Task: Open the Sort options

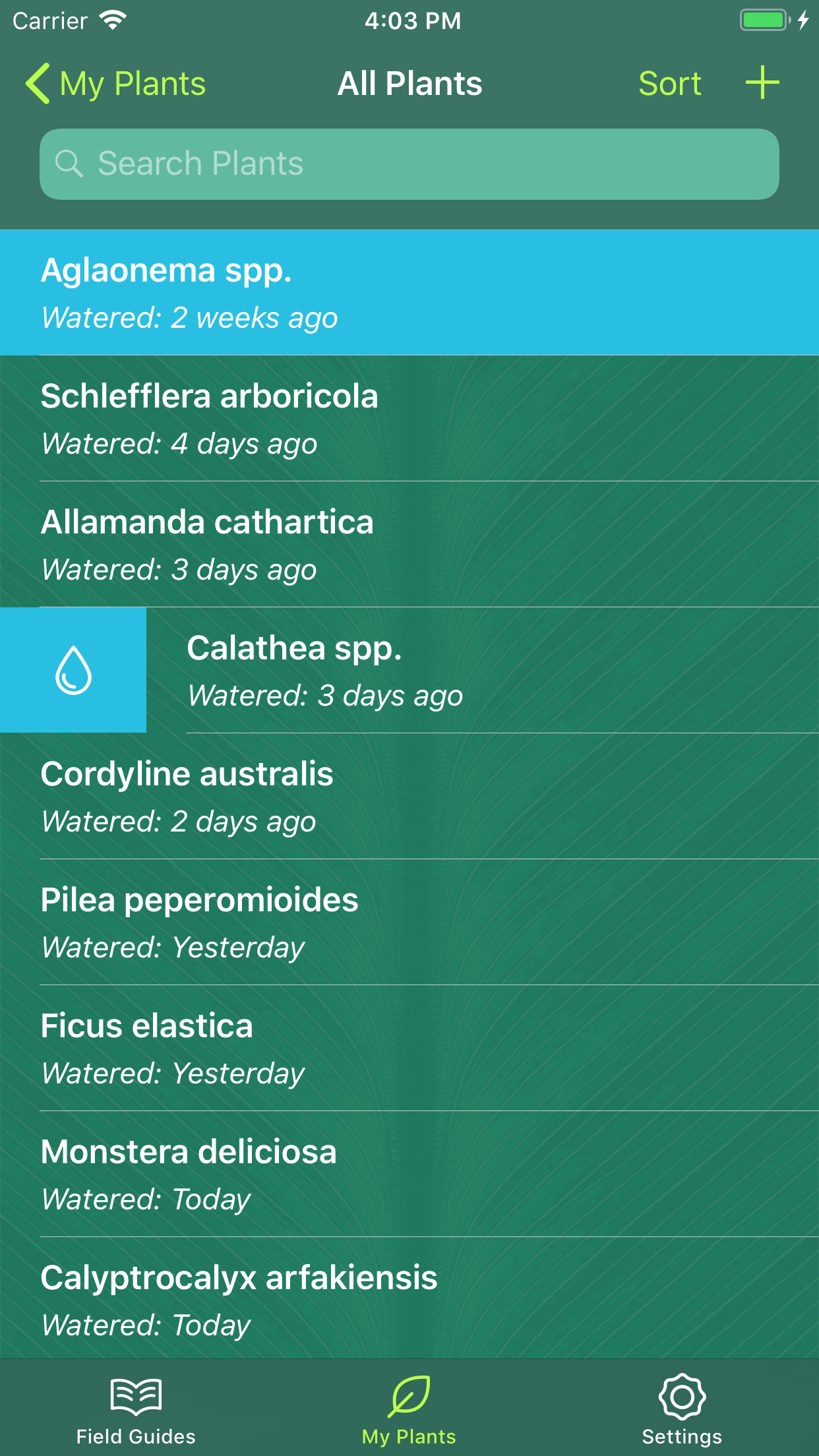Action: (x=669, y=84)
